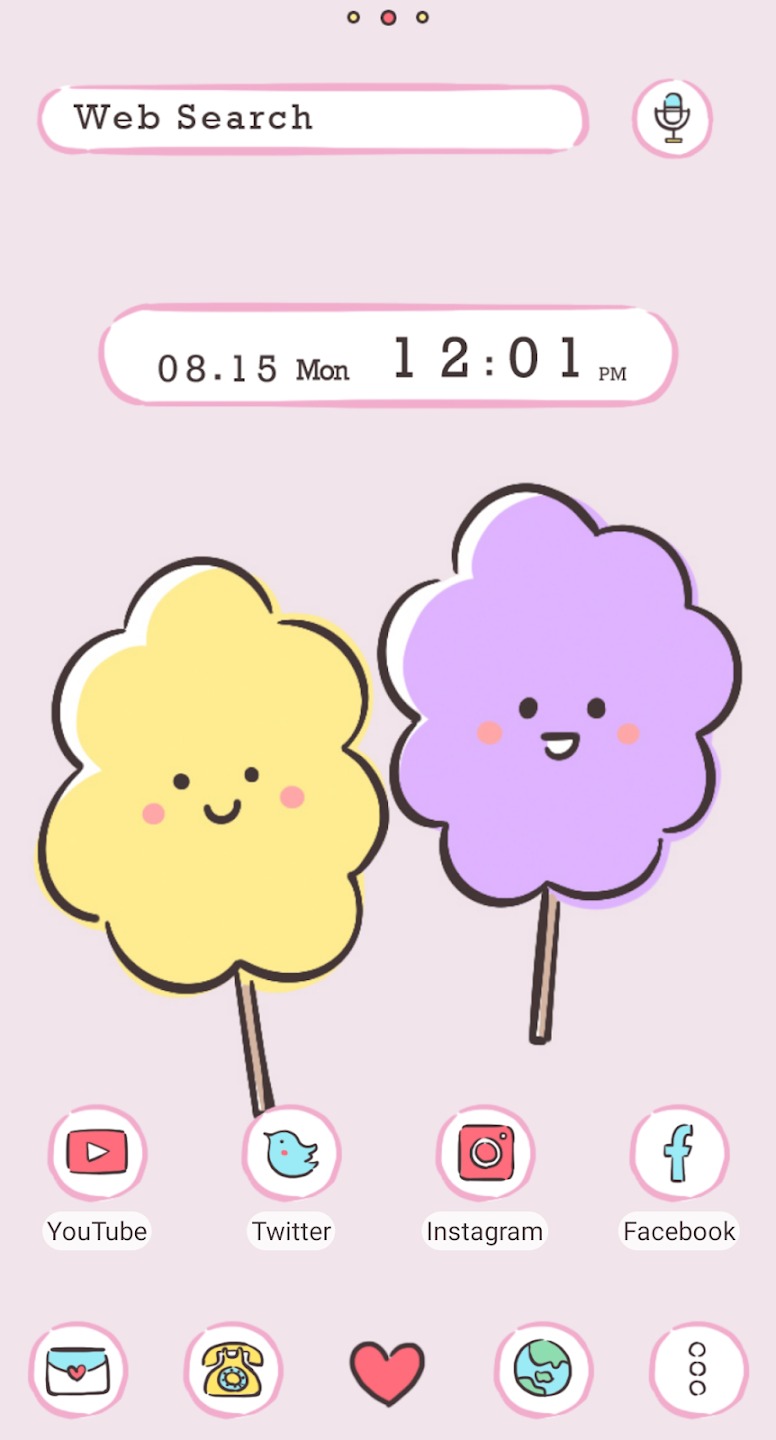Start voice search with the microphone
The height and width of the screenshot is (1440, 776).
tap(673, 118)
